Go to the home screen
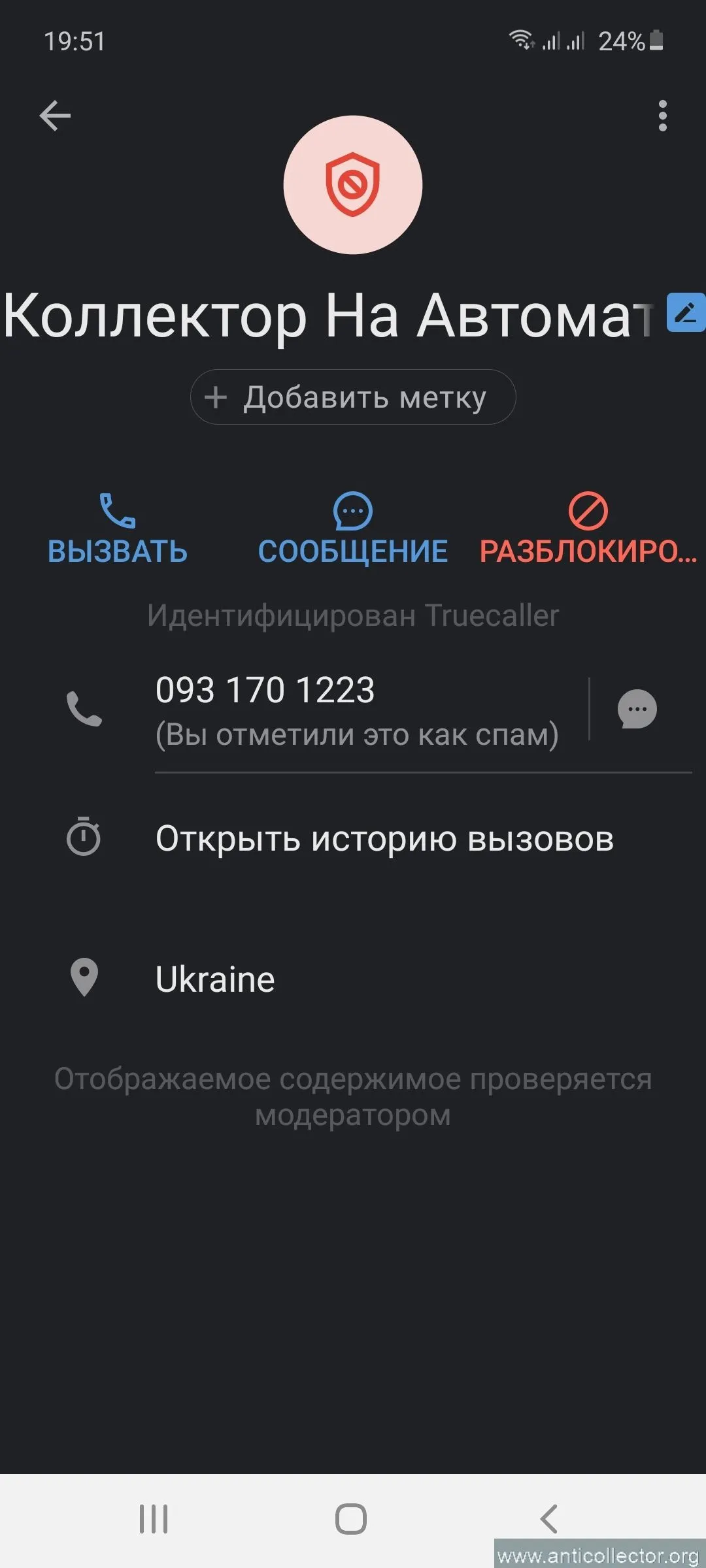This screenshot has height=1568, width=706. [x=351, y=1519]
